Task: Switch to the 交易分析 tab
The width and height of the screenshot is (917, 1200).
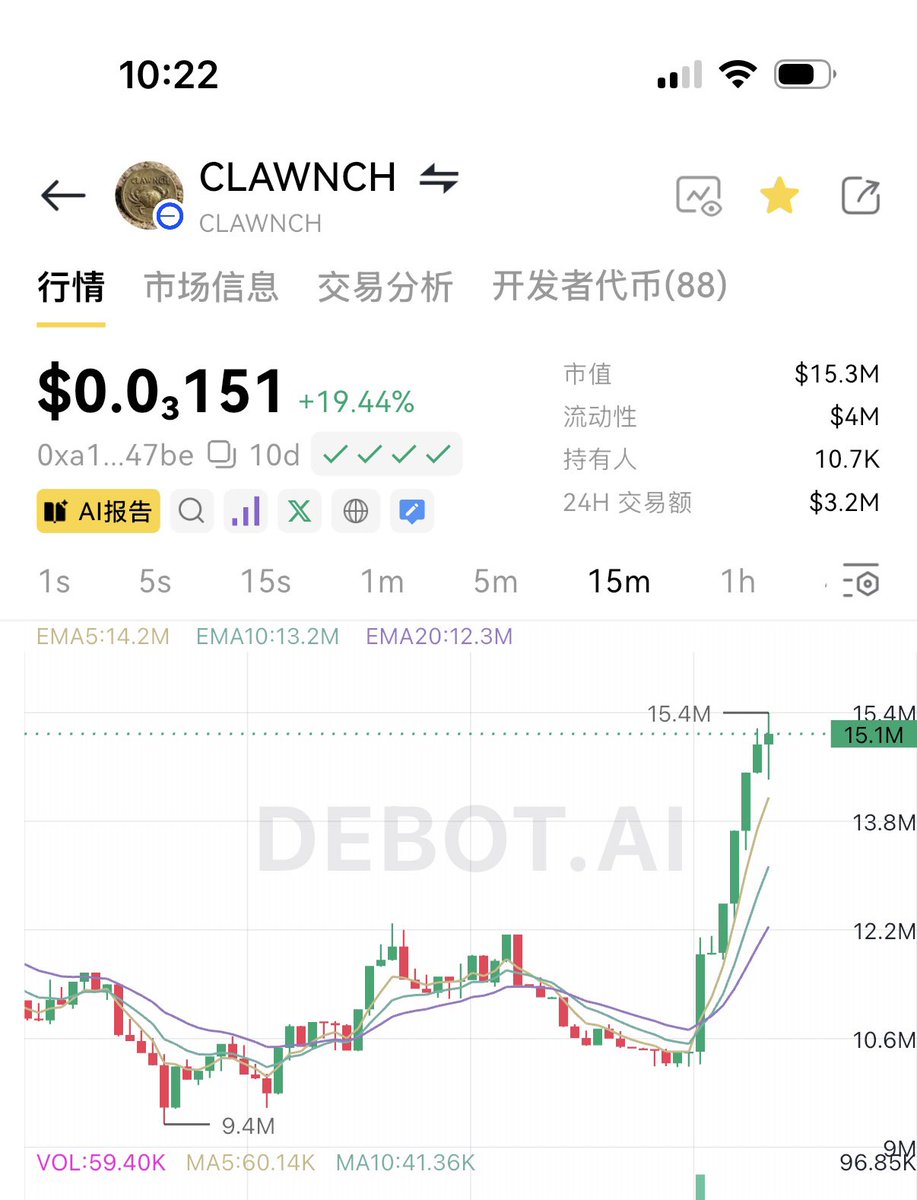Action: pyautogui.click(x=385, y=287)
